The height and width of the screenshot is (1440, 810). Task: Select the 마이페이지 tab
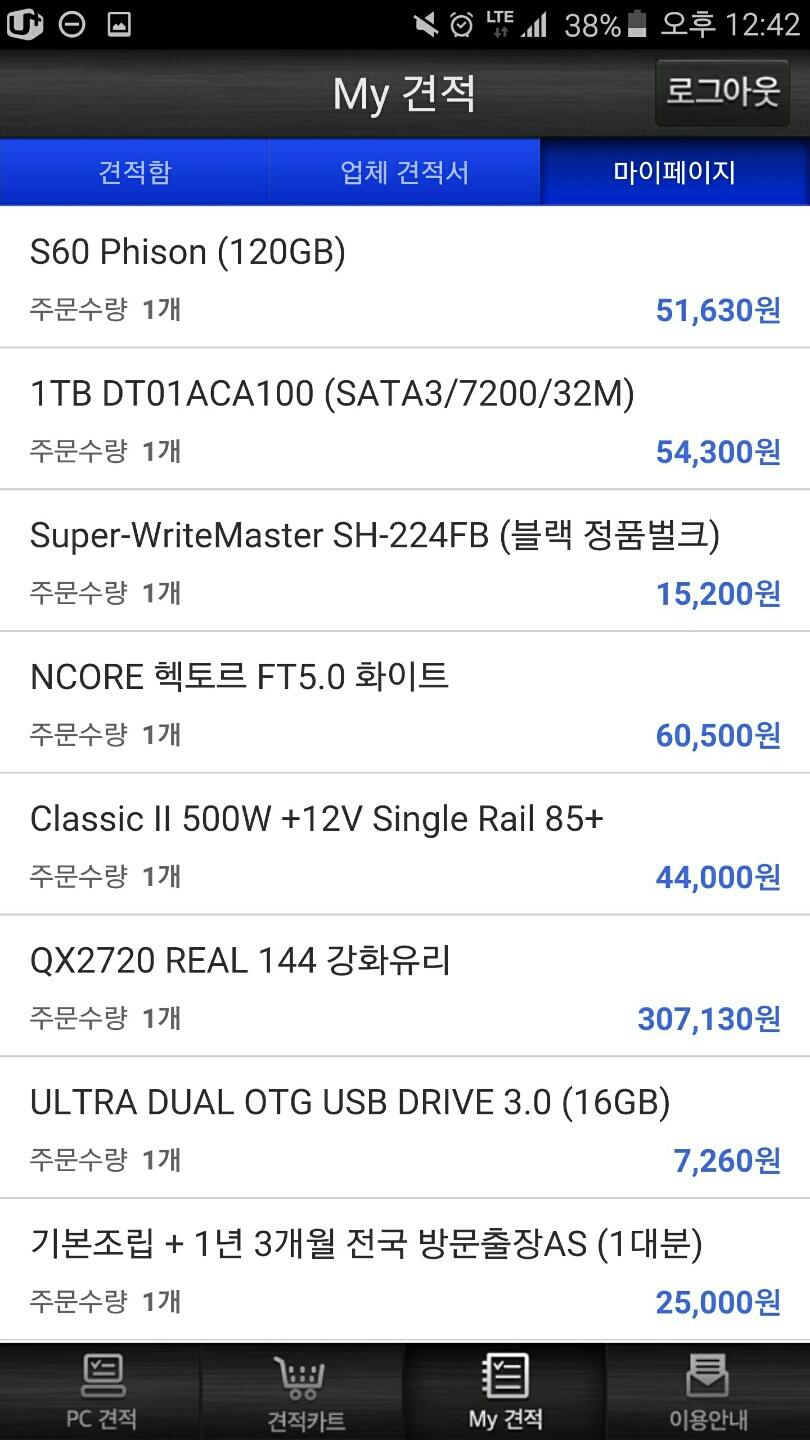pos(674,172)
